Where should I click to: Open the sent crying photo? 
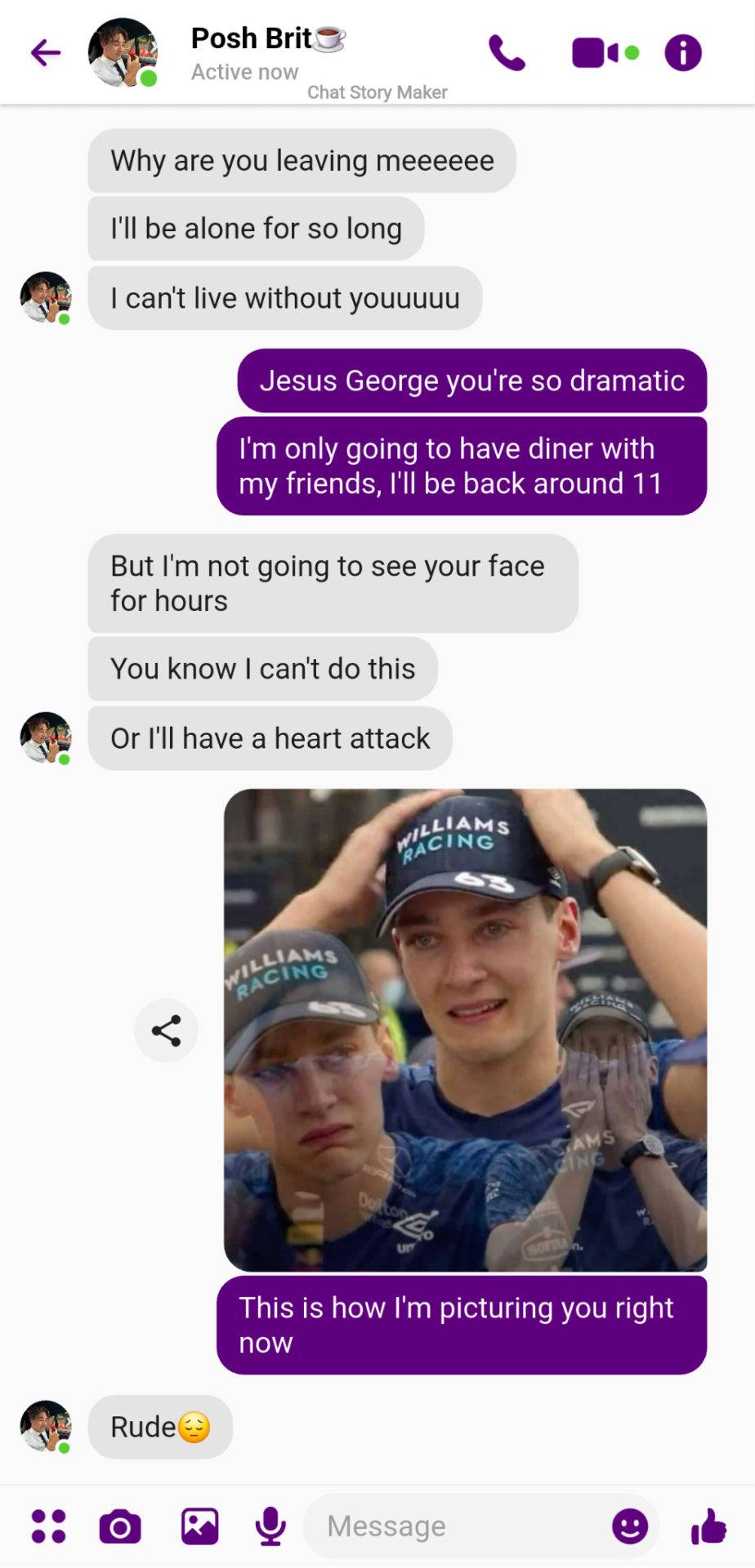pos(465,1029)
